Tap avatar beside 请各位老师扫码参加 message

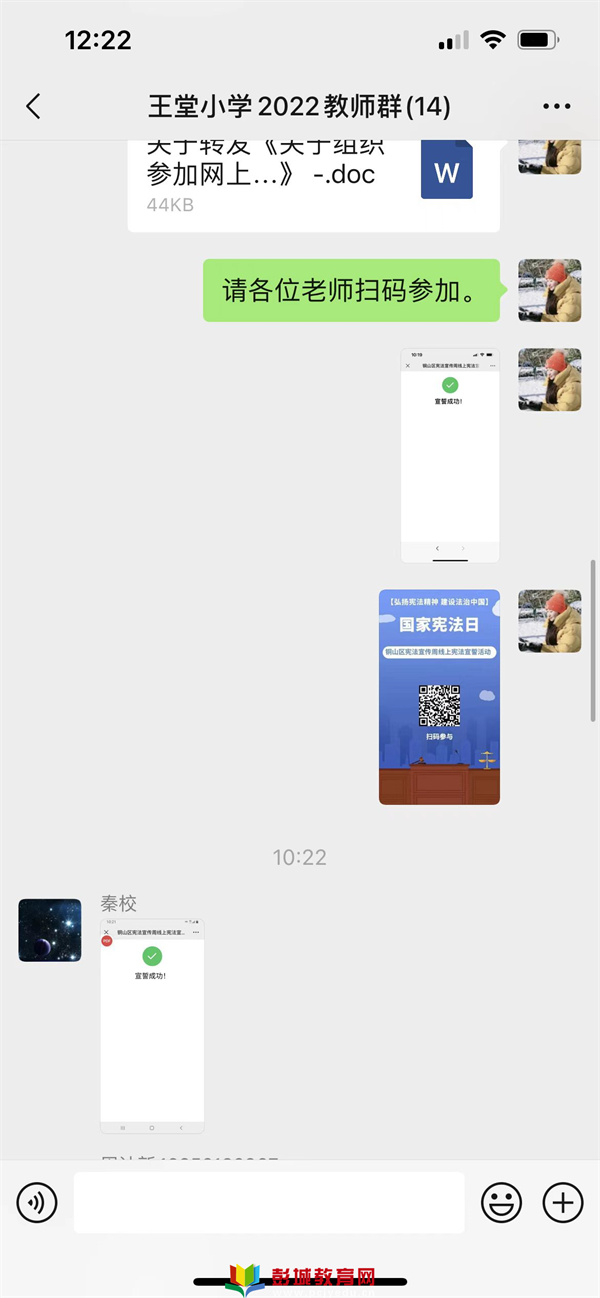click(x=550, y=290)
